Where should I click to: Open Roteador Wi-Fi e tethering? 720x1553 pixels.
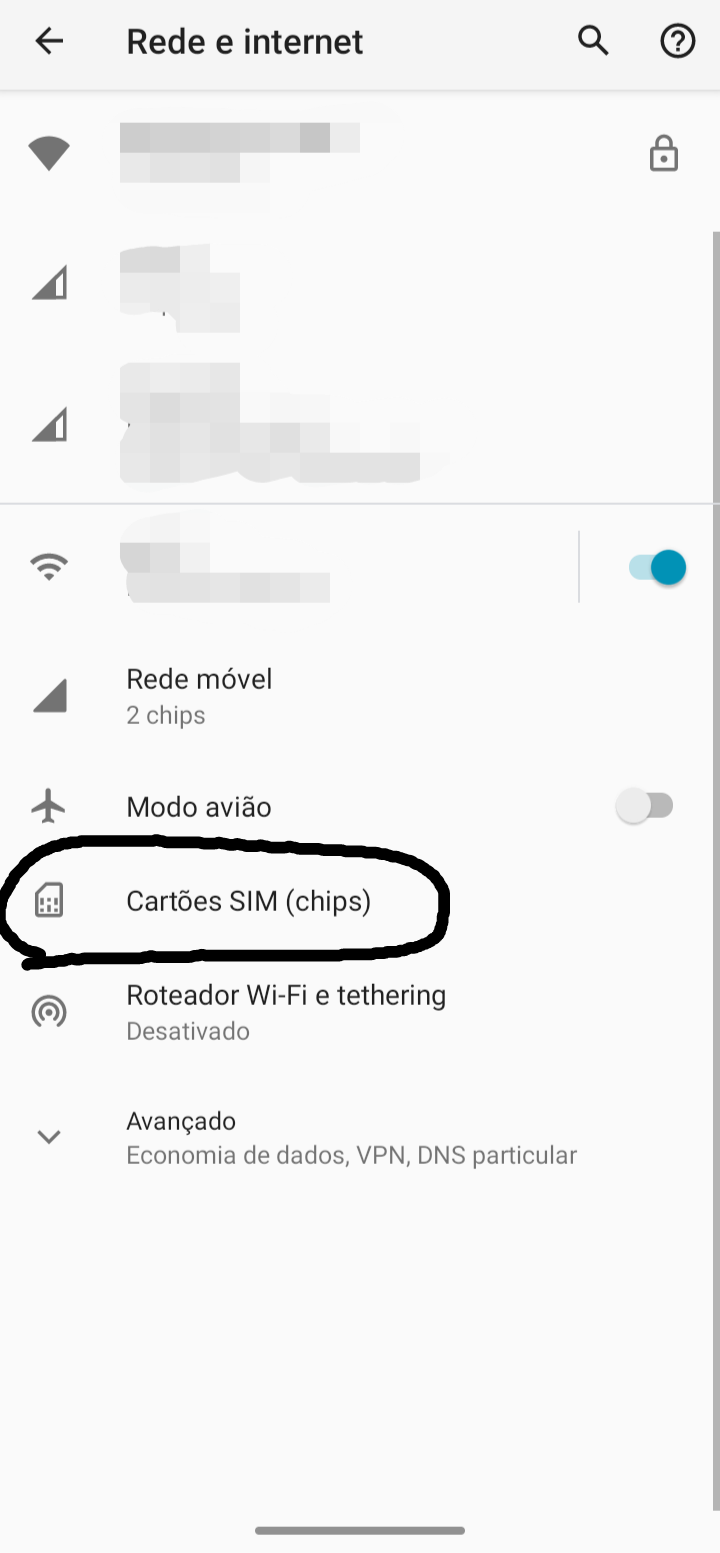(x=360, y=1012)
